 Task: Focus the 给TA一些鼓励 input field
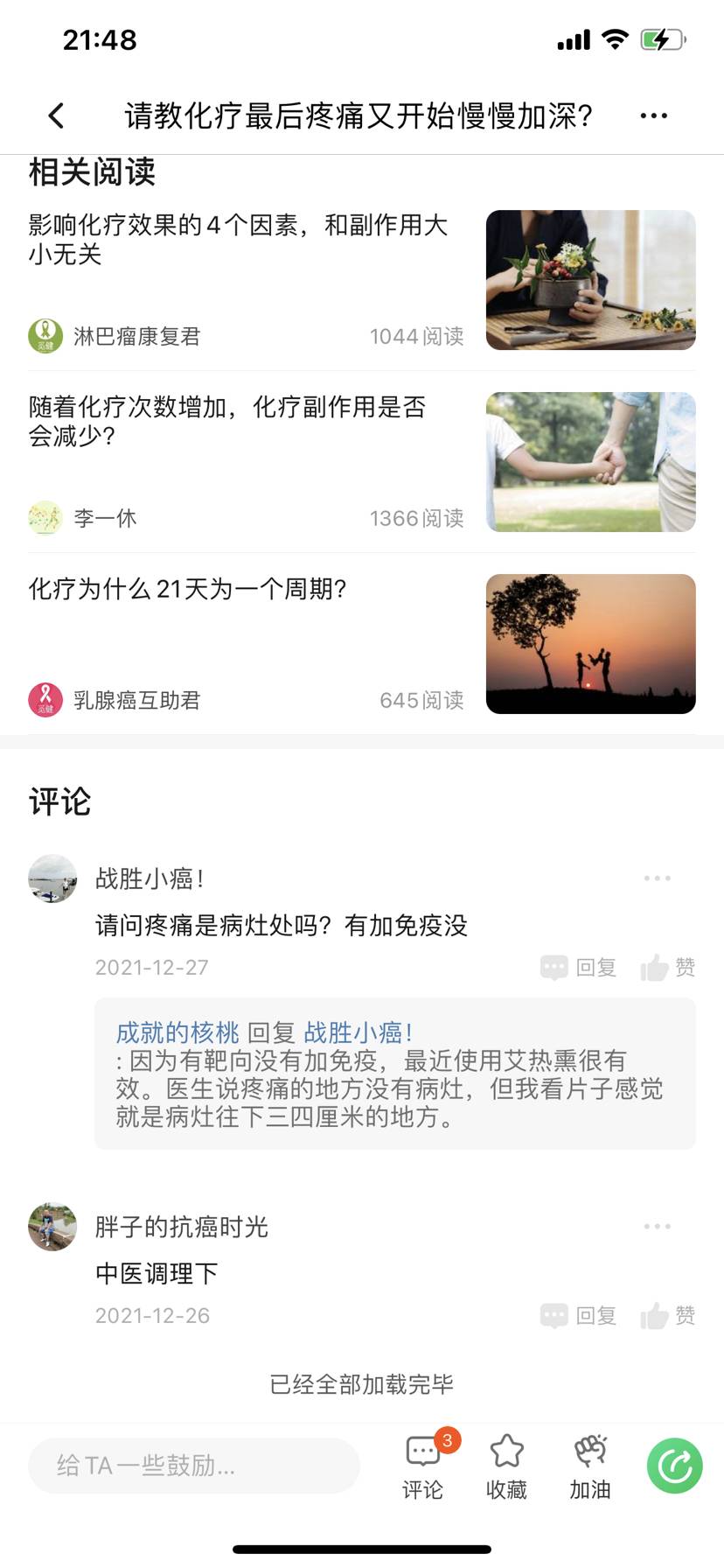[x=194, y=1465]
